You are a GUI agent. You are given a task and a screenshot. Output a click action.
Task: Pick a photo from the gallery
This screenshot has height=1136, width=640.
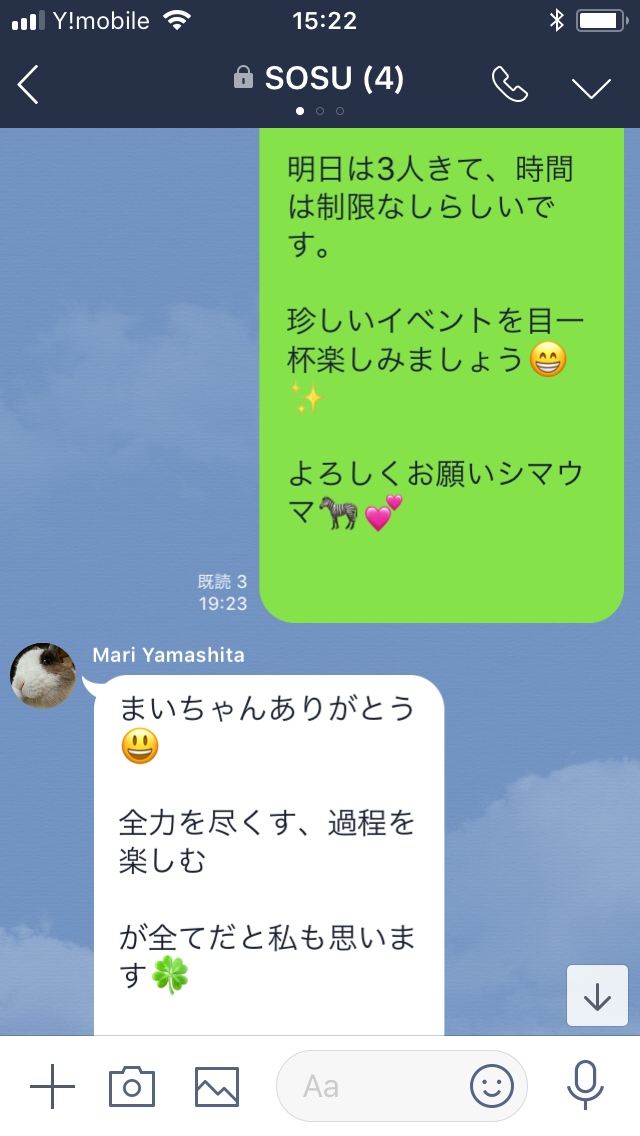coord(217,1086)
